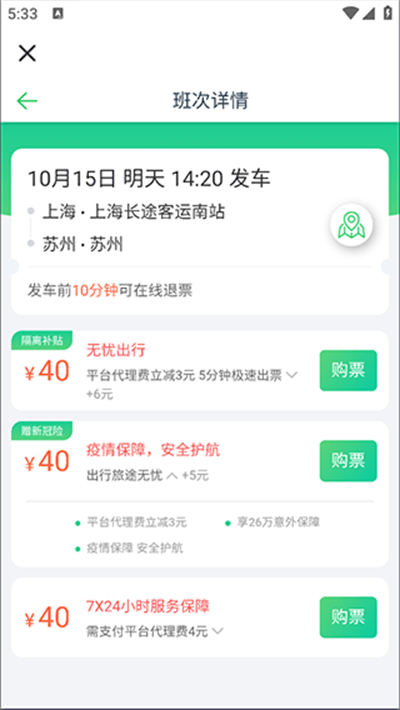Expand the 需支付平台代理费4元 details
The image size is (400, 710).
click(218, 631)
